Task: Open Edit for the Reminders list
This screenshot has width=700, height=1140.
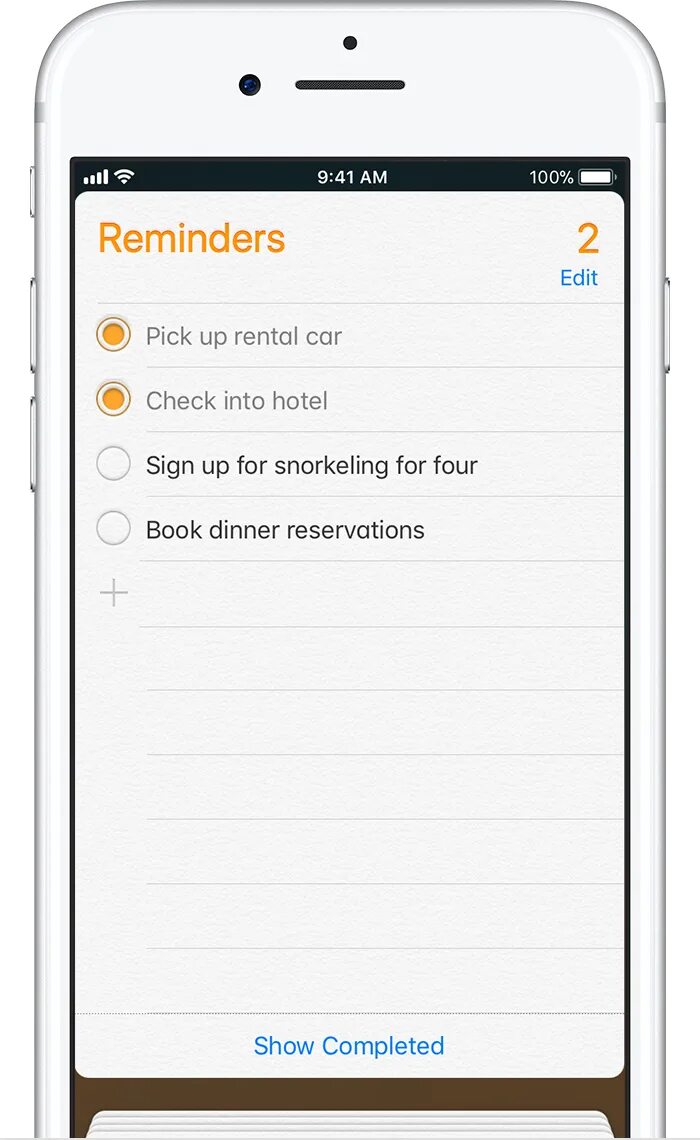Action: click(579, 278)
